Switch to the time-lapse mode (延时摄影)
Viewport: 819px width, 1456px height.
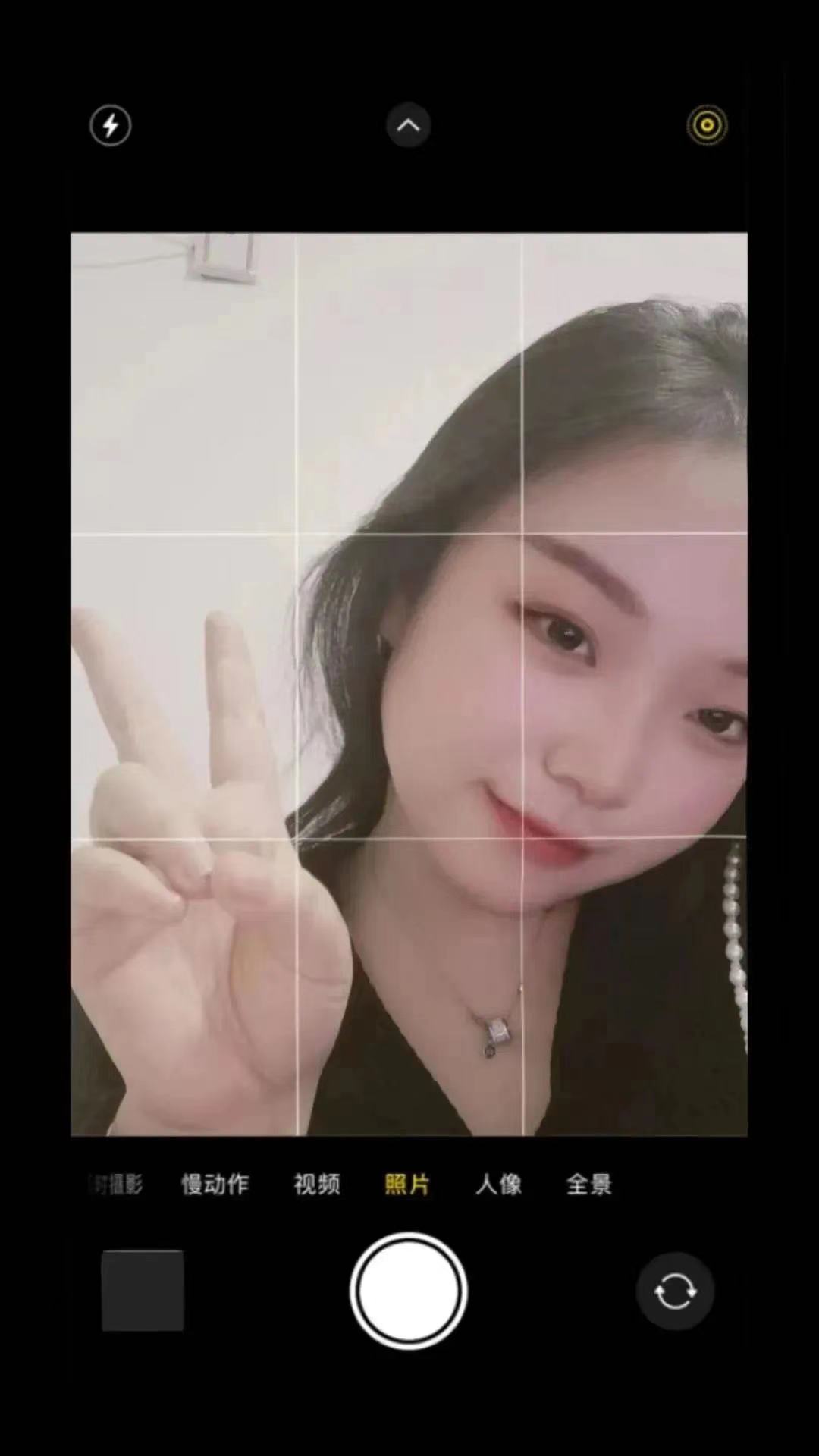[116, 1184]
